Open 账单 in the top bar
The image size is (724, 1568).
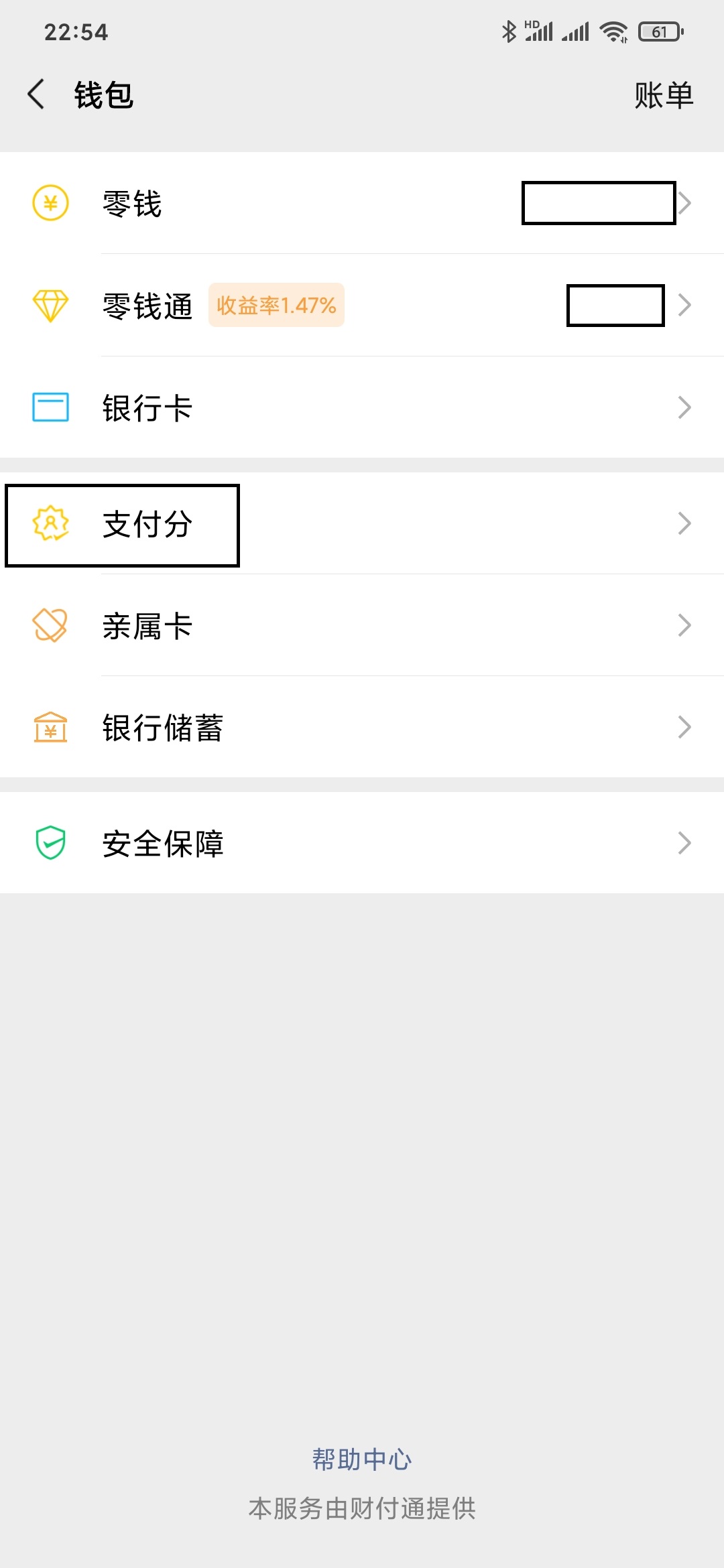point(664,94)
